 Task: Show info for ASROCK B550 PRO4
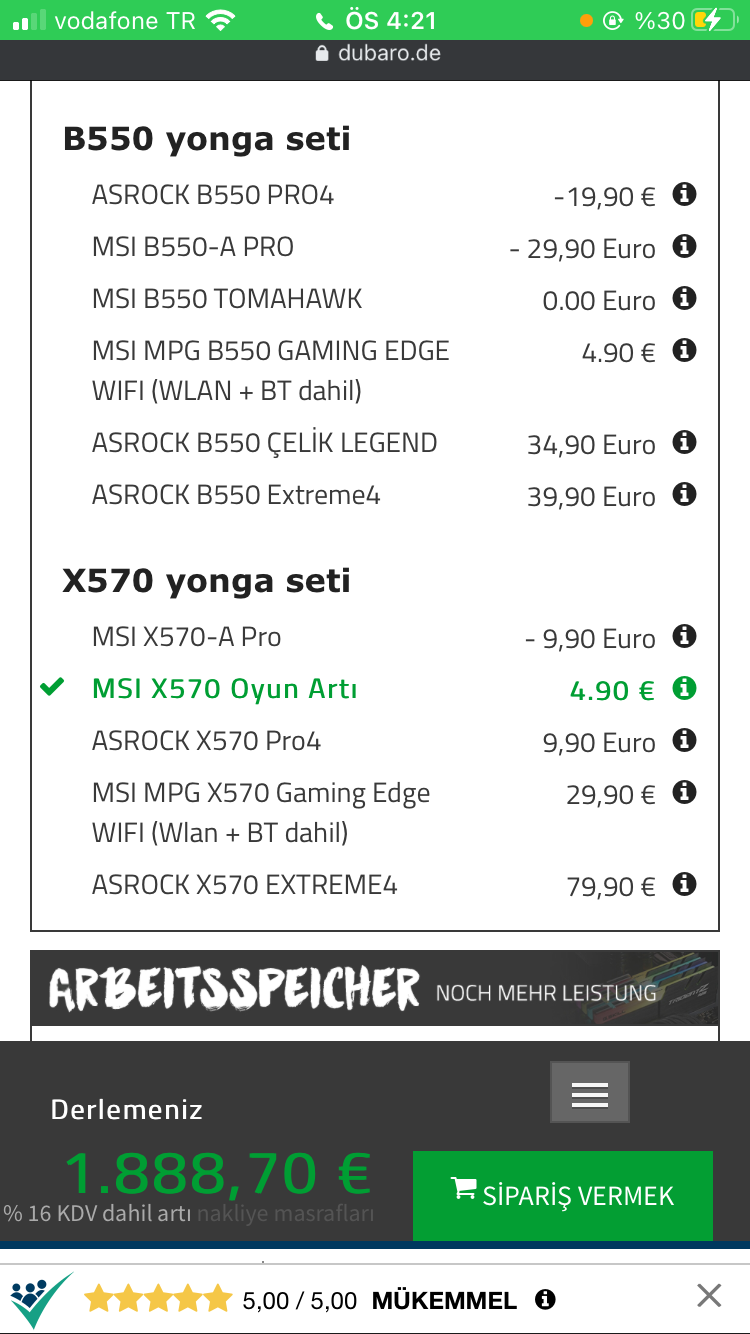click(x=684, y=194)
